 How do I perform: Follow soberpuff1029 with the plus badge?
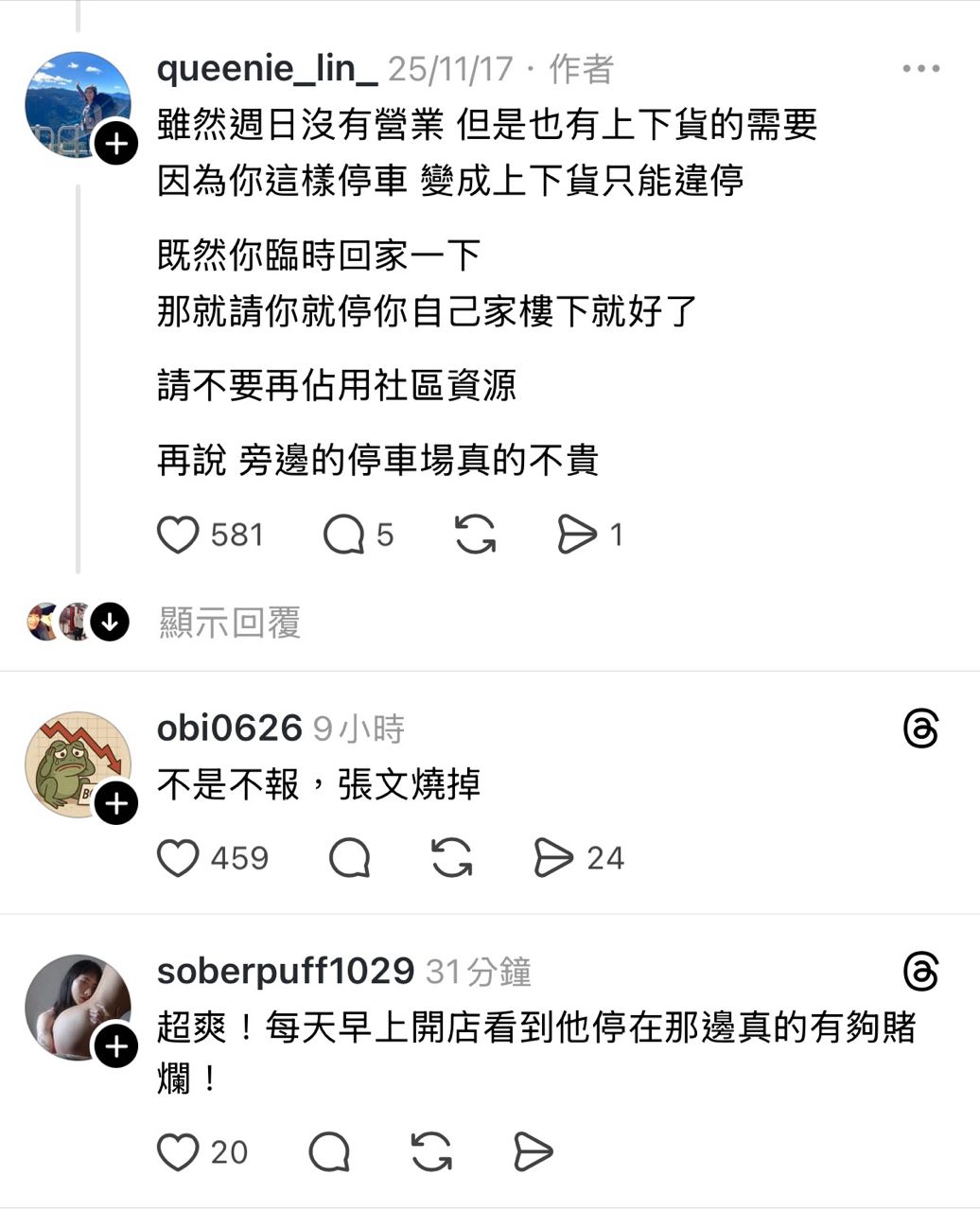(116, 1047)
